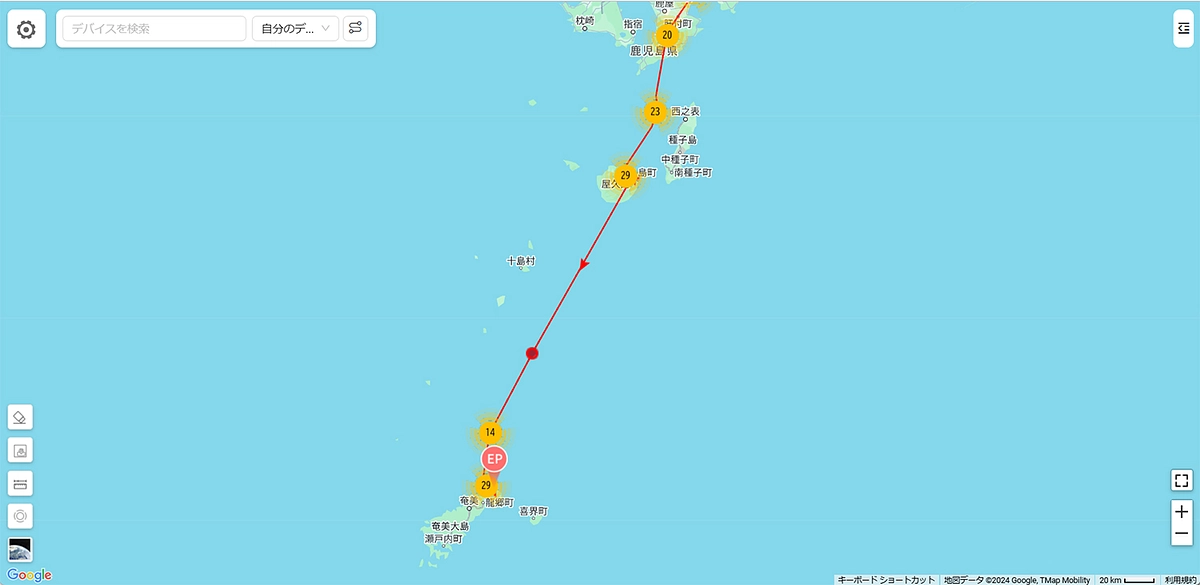Activate the ruler measurement tool
Screen dimensions: 1200x585
click(x=20, y=484)
